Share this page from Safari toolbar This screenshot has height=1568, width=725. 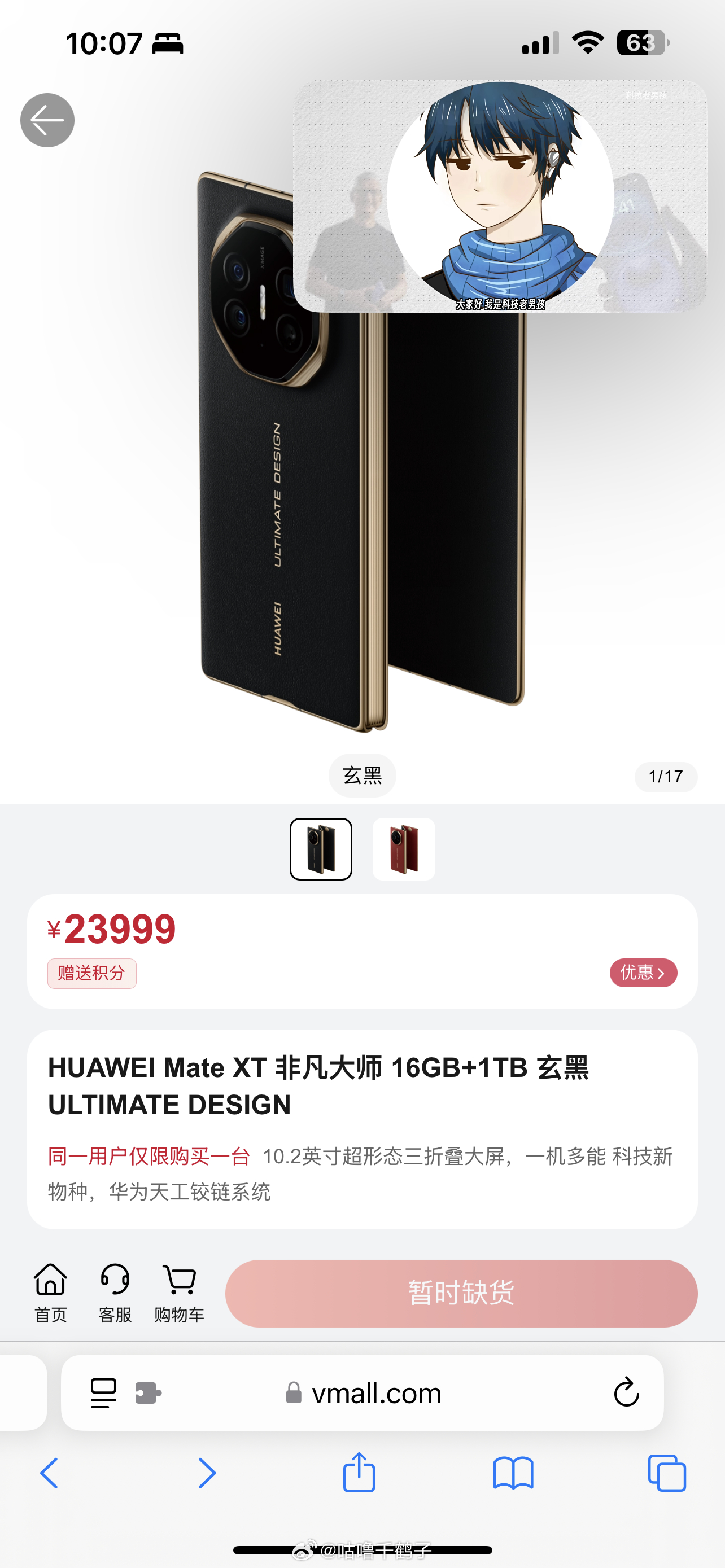[x=359, y=1472]
